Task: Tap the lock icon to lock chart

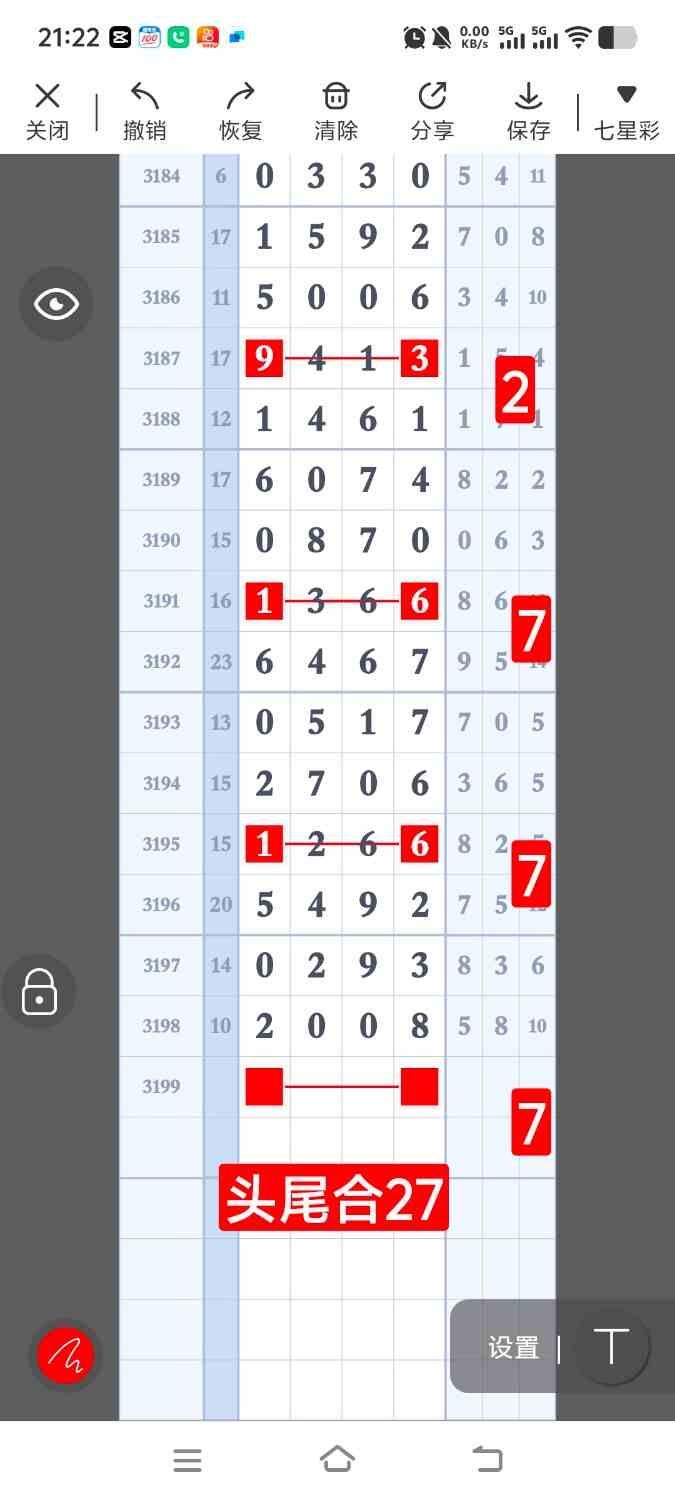Action: coord(39,991)
